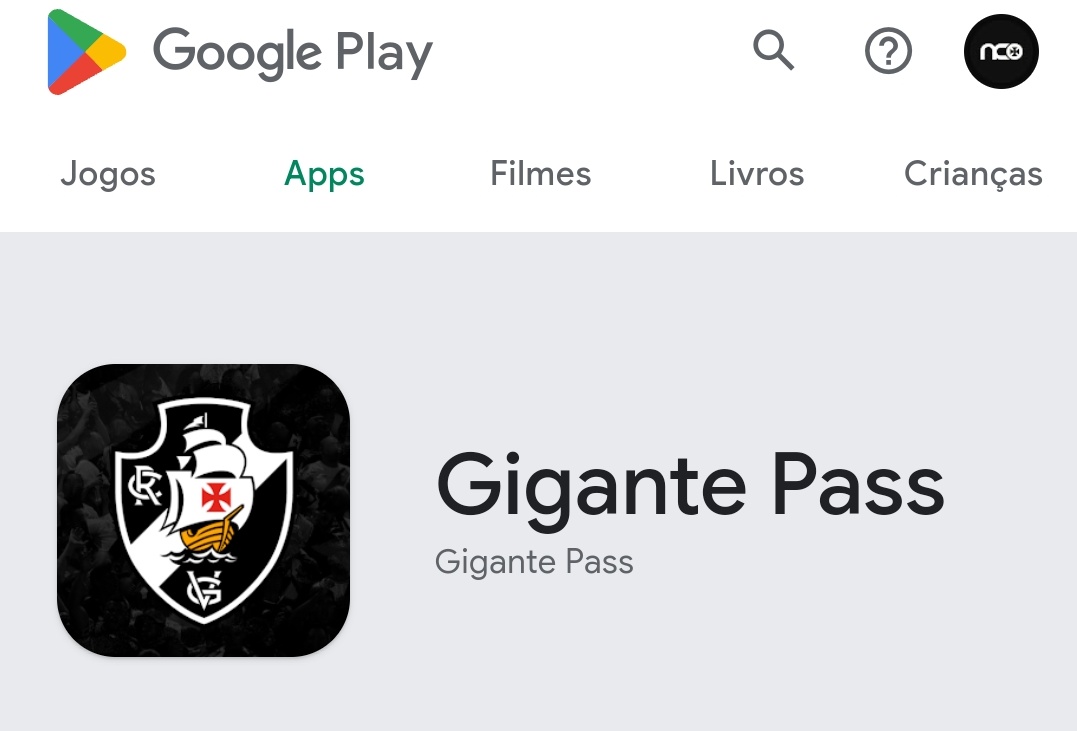Tap the Google Play logo
Image resolution: width=1077 pixels, height=731 pixels.
pyautogui.click(x=240, y=52)
